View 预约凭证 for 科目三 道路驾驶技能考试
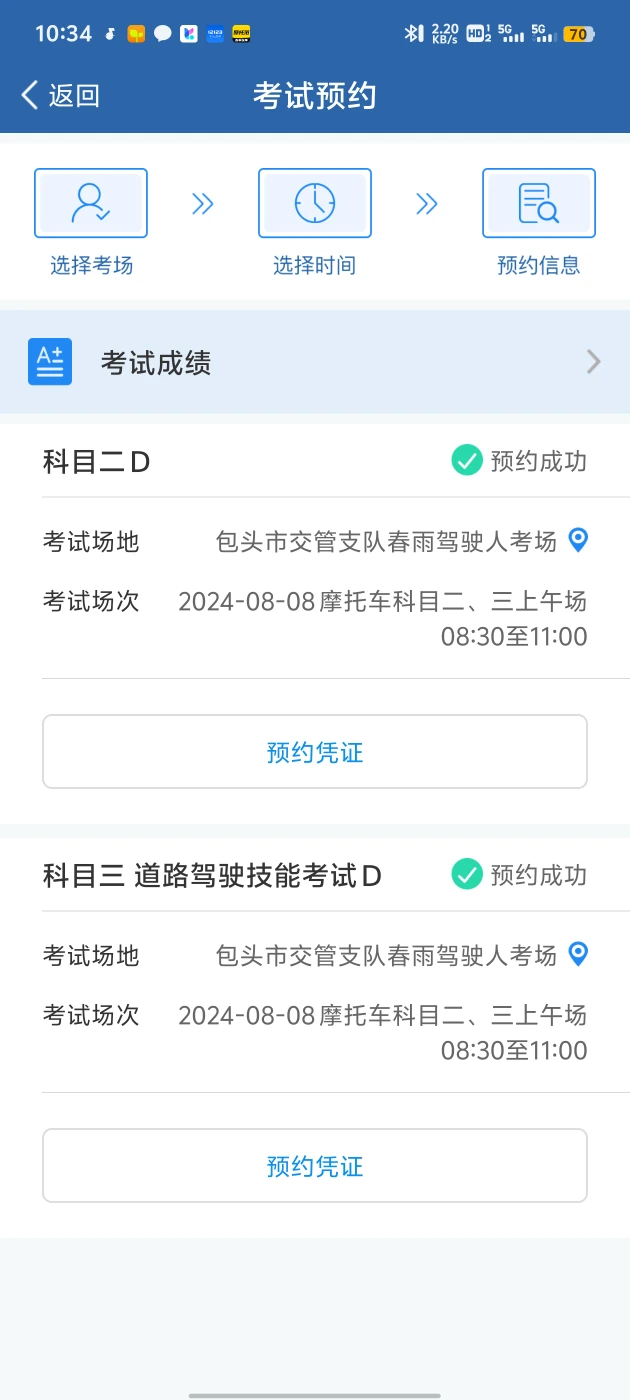 [314, 1166]
